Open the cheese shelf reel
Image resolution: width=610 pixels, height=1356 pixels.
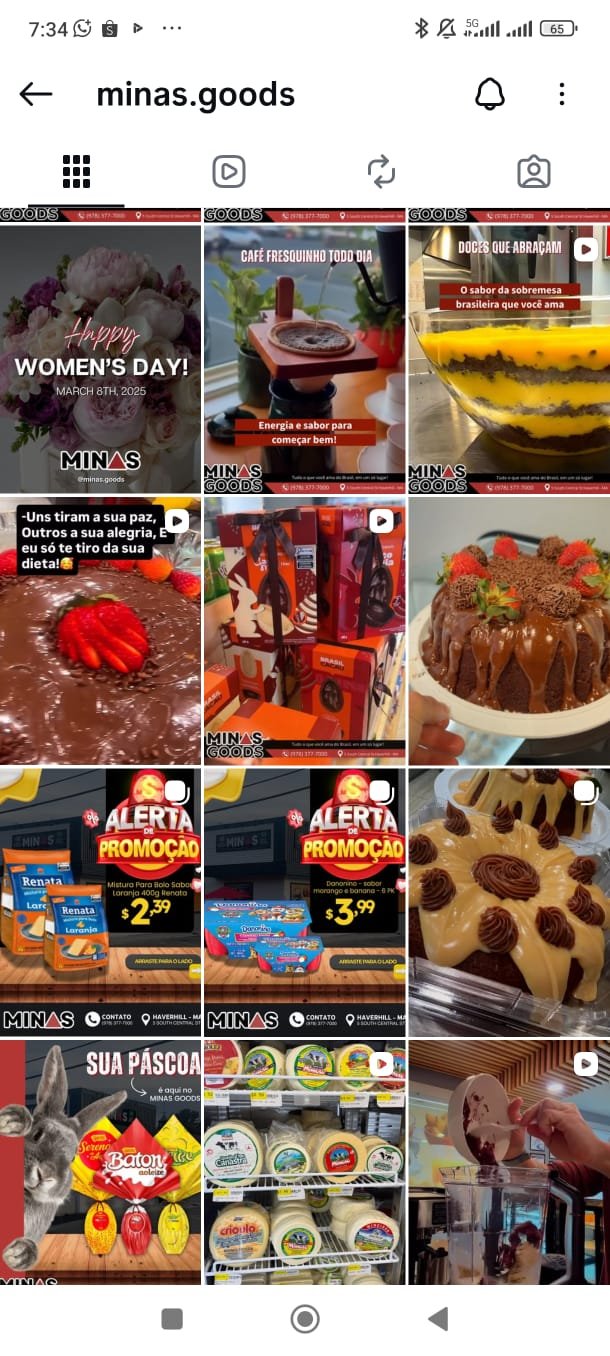pyautogui.click(x=304, y=1162)
